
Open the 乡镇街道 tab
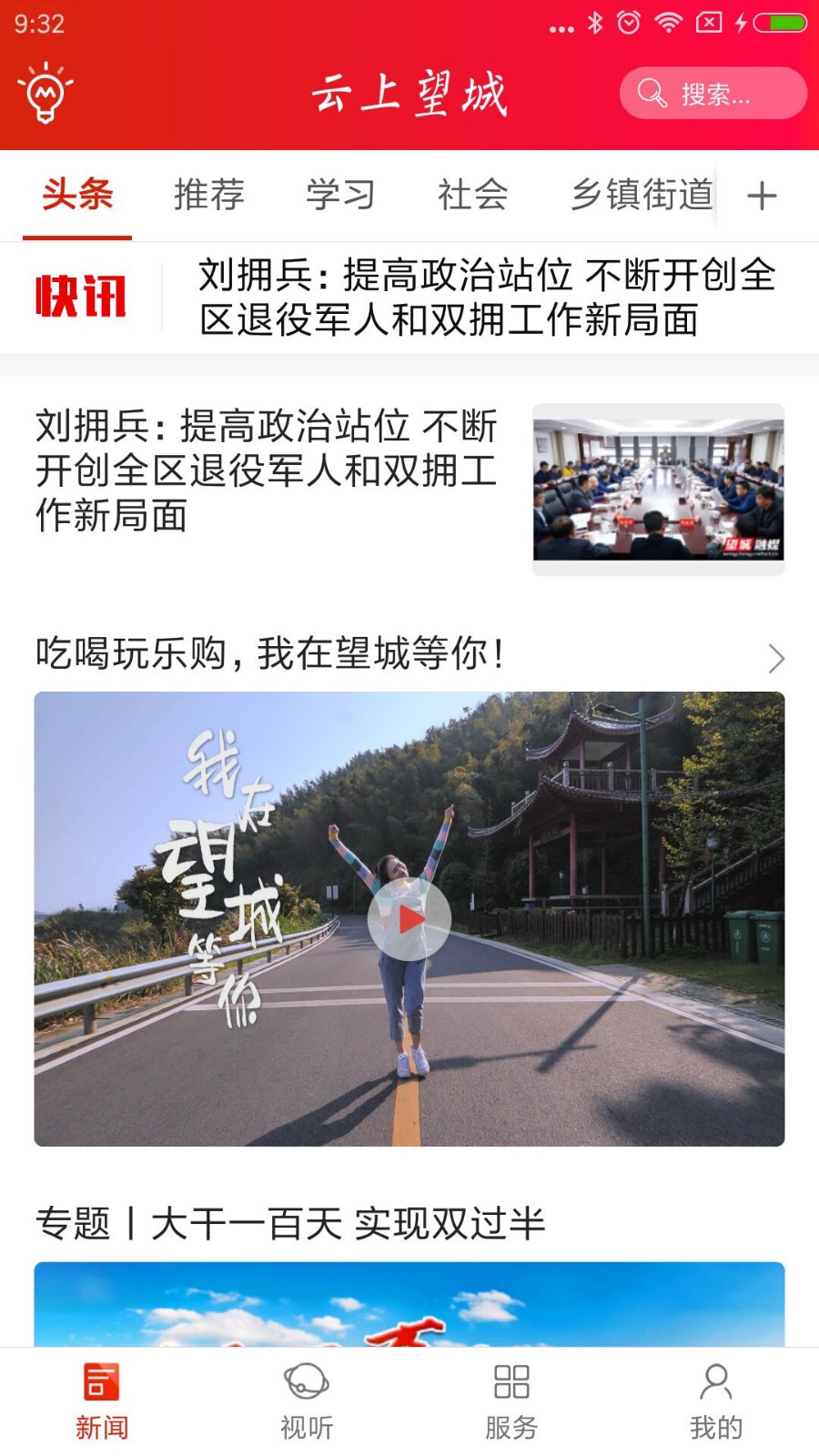click(641, 195)
